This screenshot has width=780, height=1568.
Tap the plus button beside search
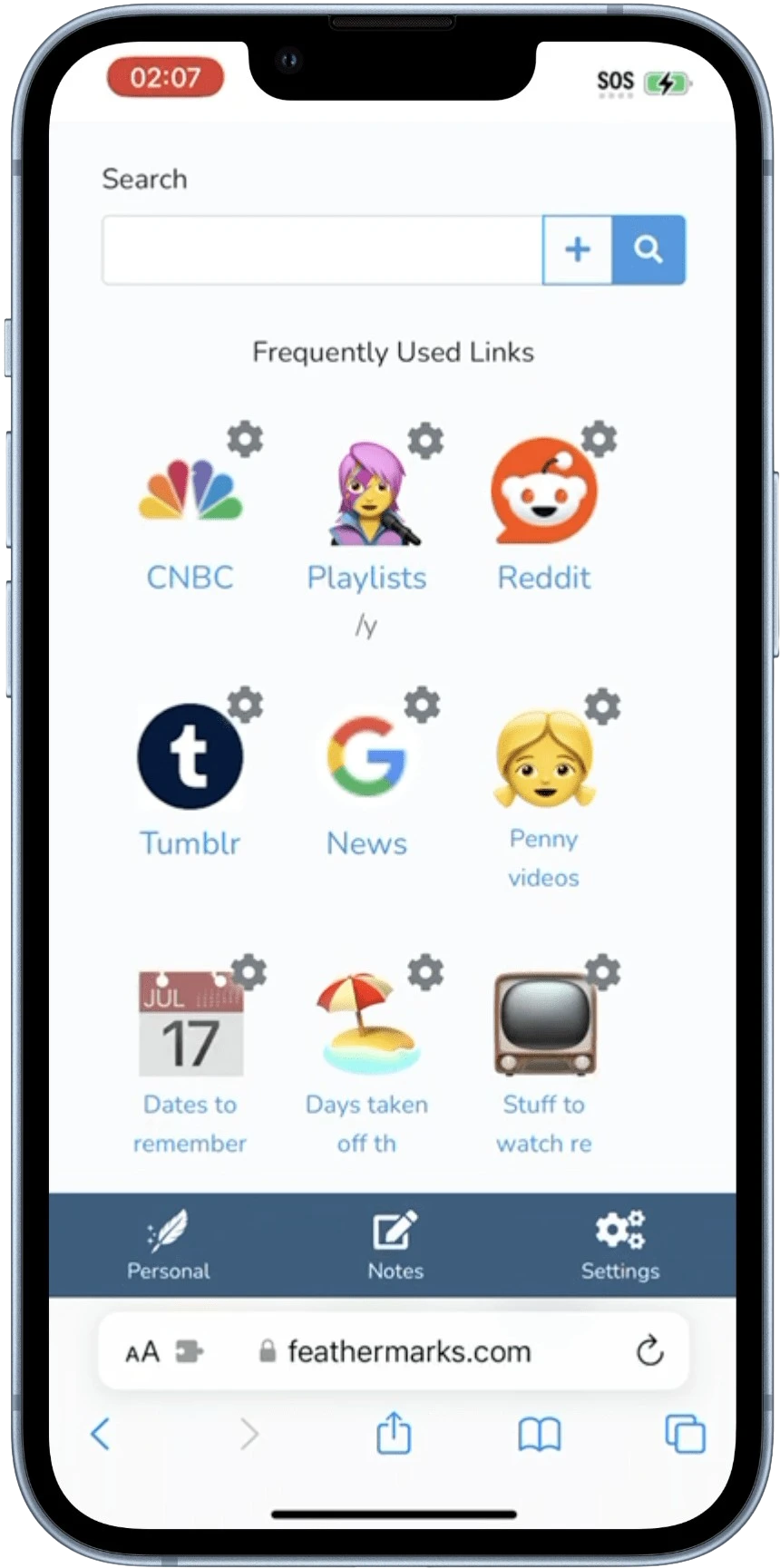(578, 250)
